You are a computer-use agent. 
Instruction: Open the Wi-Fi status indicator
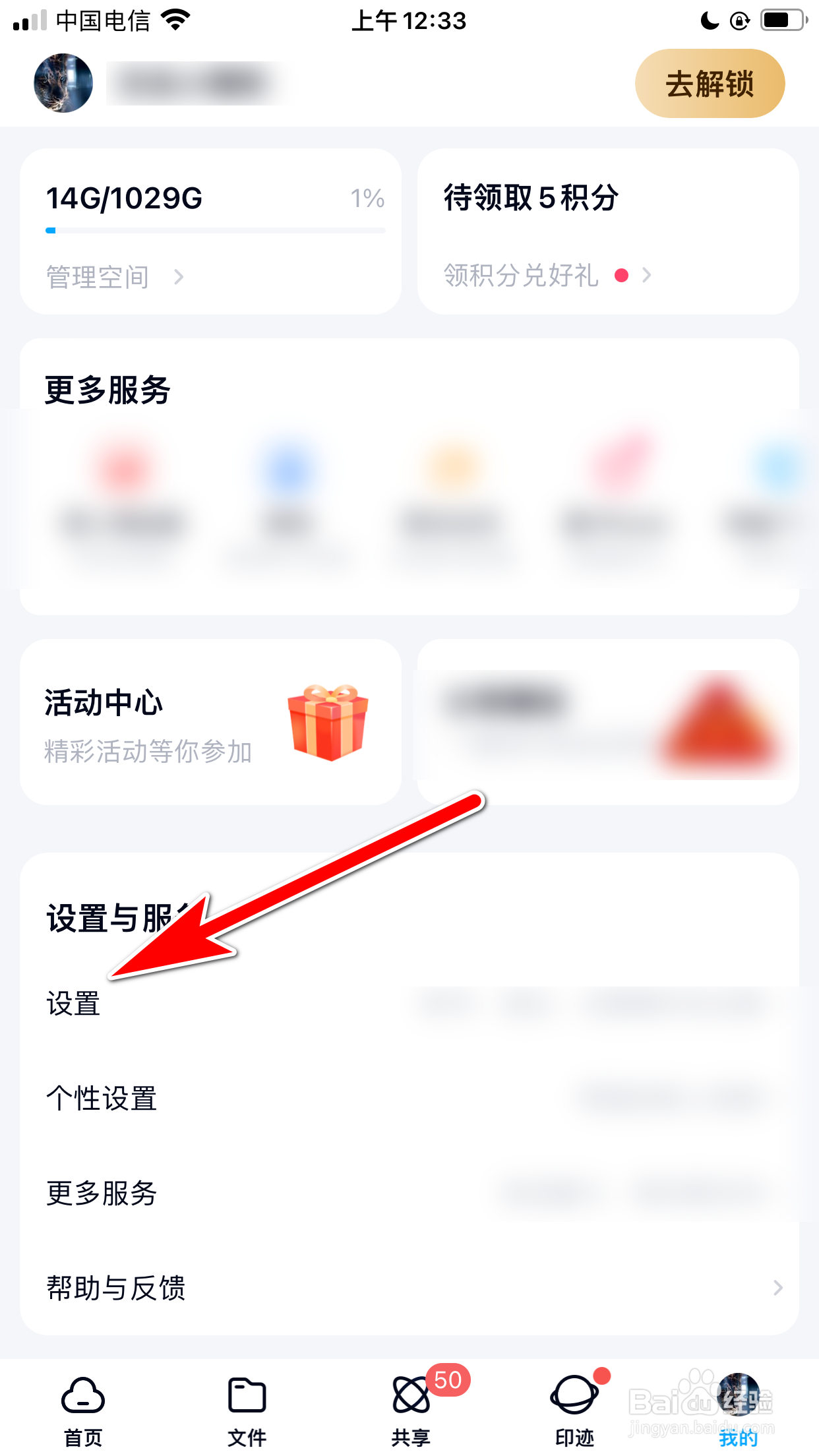coord(175,20)
